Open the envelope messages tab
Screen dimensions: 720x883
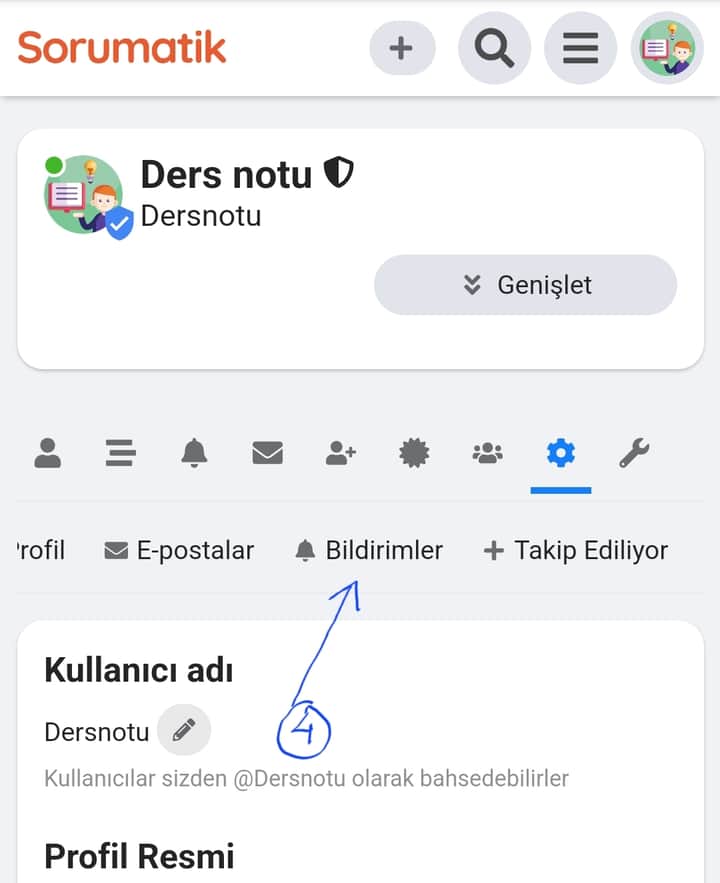(x=267, y=454)
